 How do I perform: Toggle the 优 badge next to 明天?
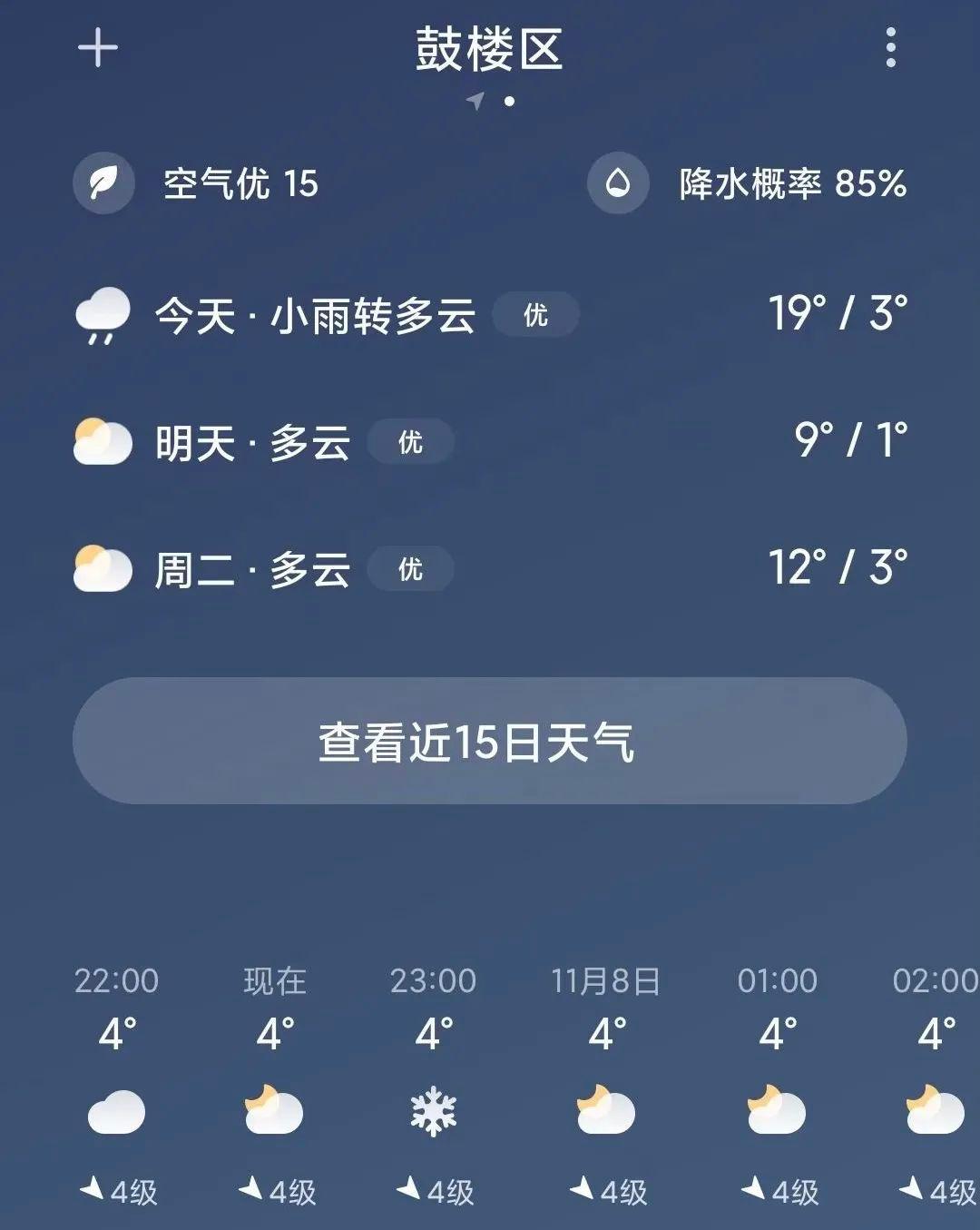point(410,443)
